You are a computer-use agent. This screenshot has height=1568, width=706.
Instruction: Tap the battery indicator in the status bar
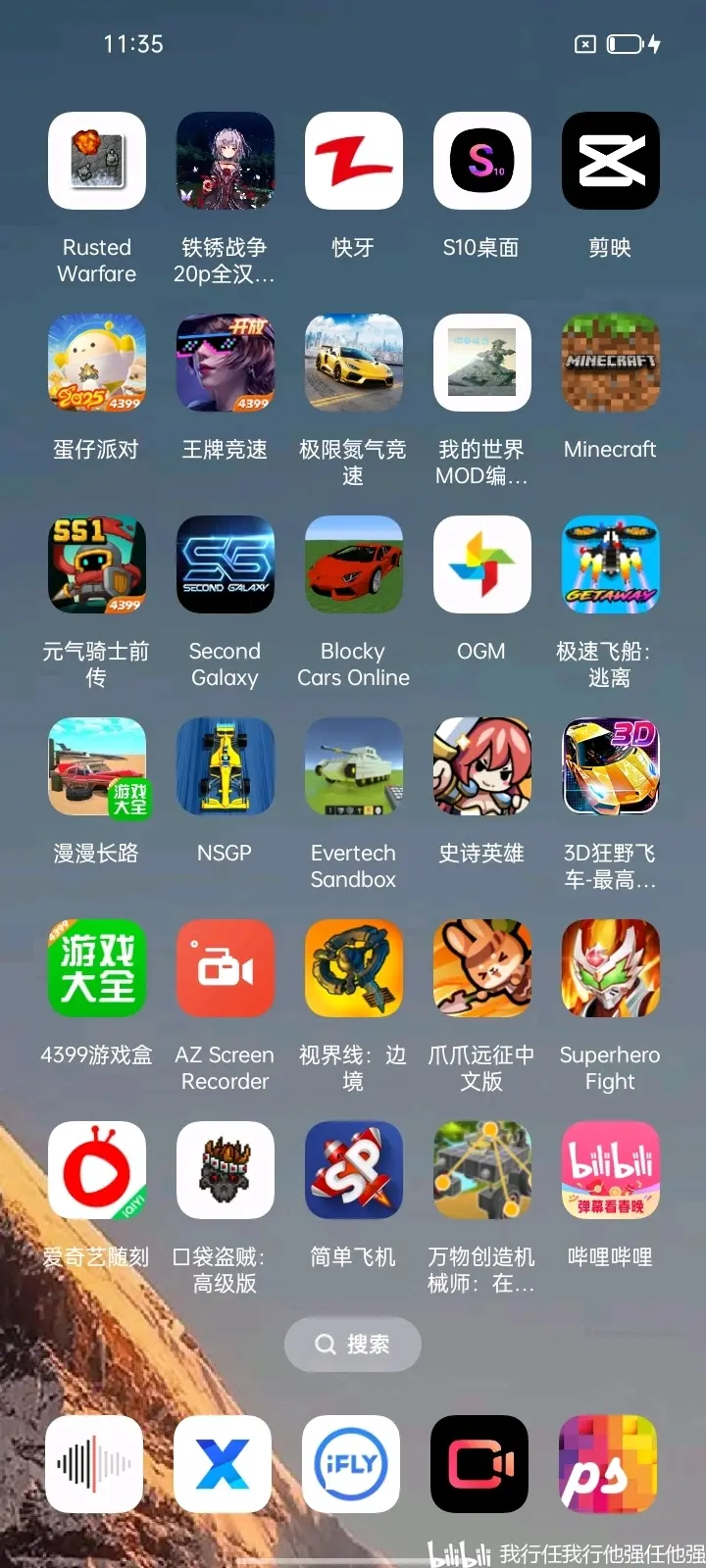tap(627, 43)
